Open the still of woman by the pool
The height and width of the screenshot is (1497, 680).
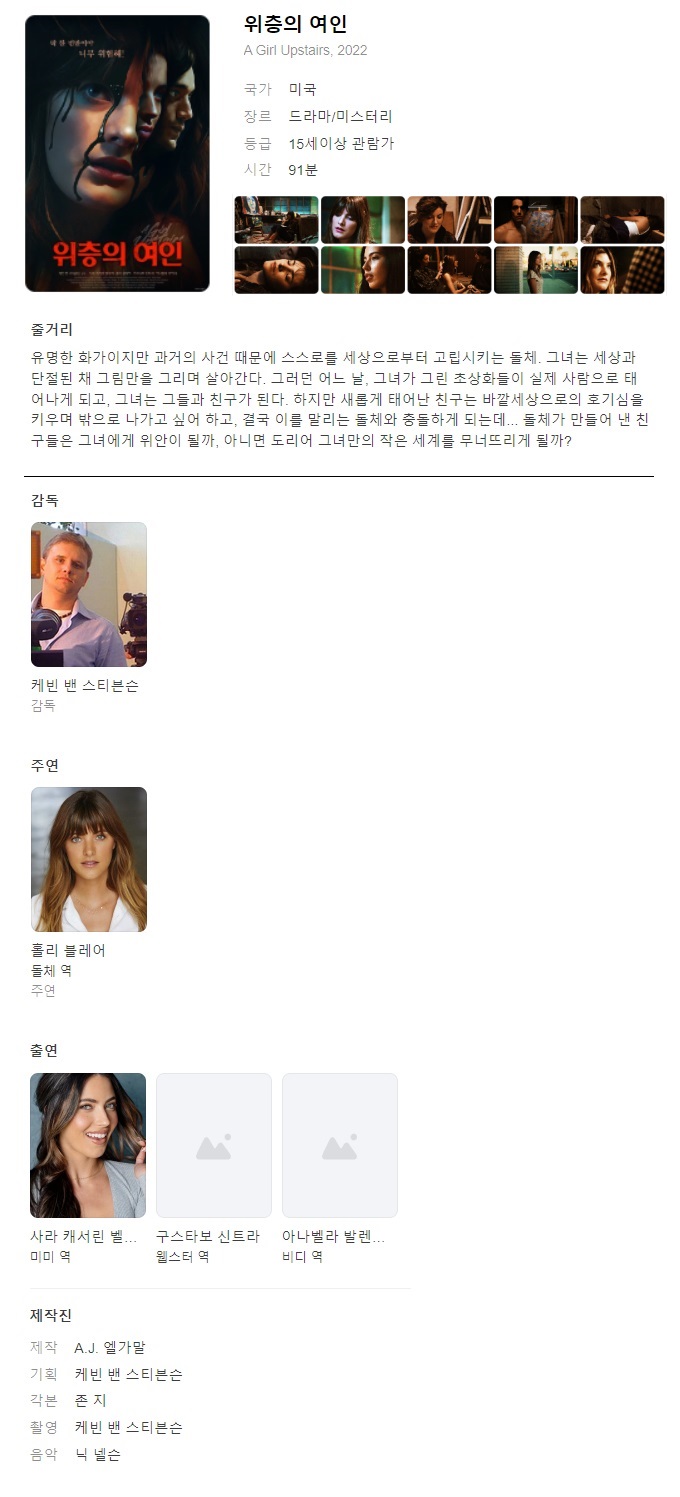pos(535,270)
